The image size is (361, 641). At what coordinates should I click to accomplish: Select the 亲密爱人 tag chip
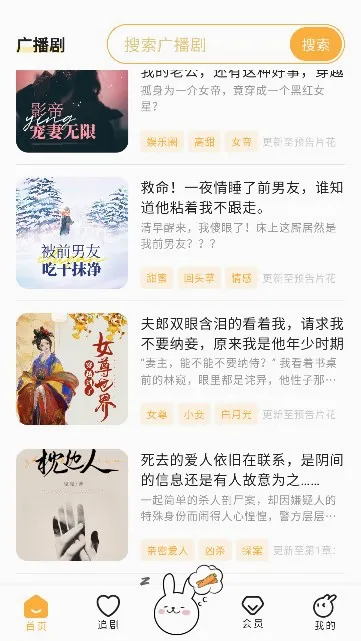(x=167, y=550)
